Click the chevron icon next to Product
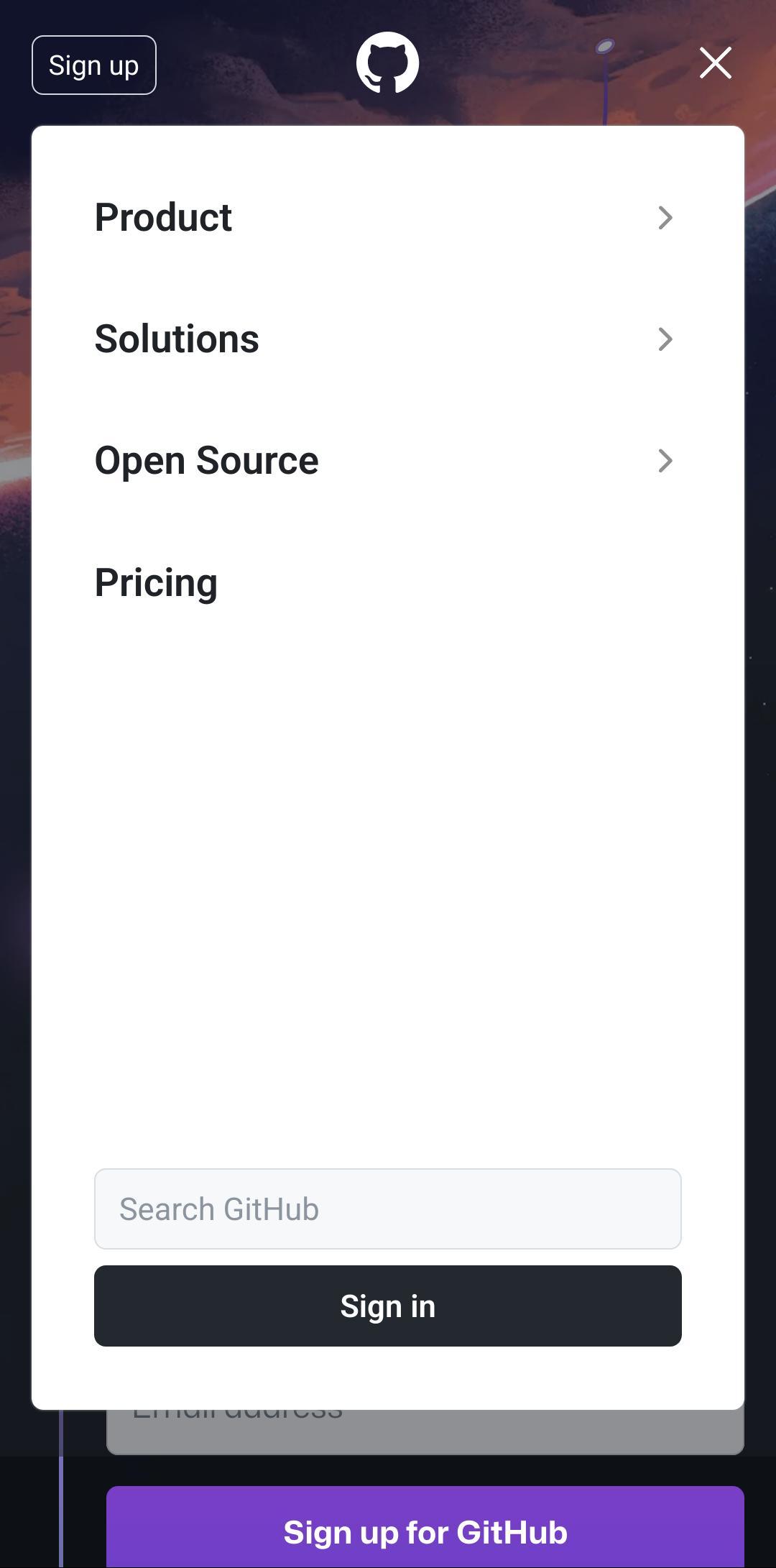 tap(665, 218)
